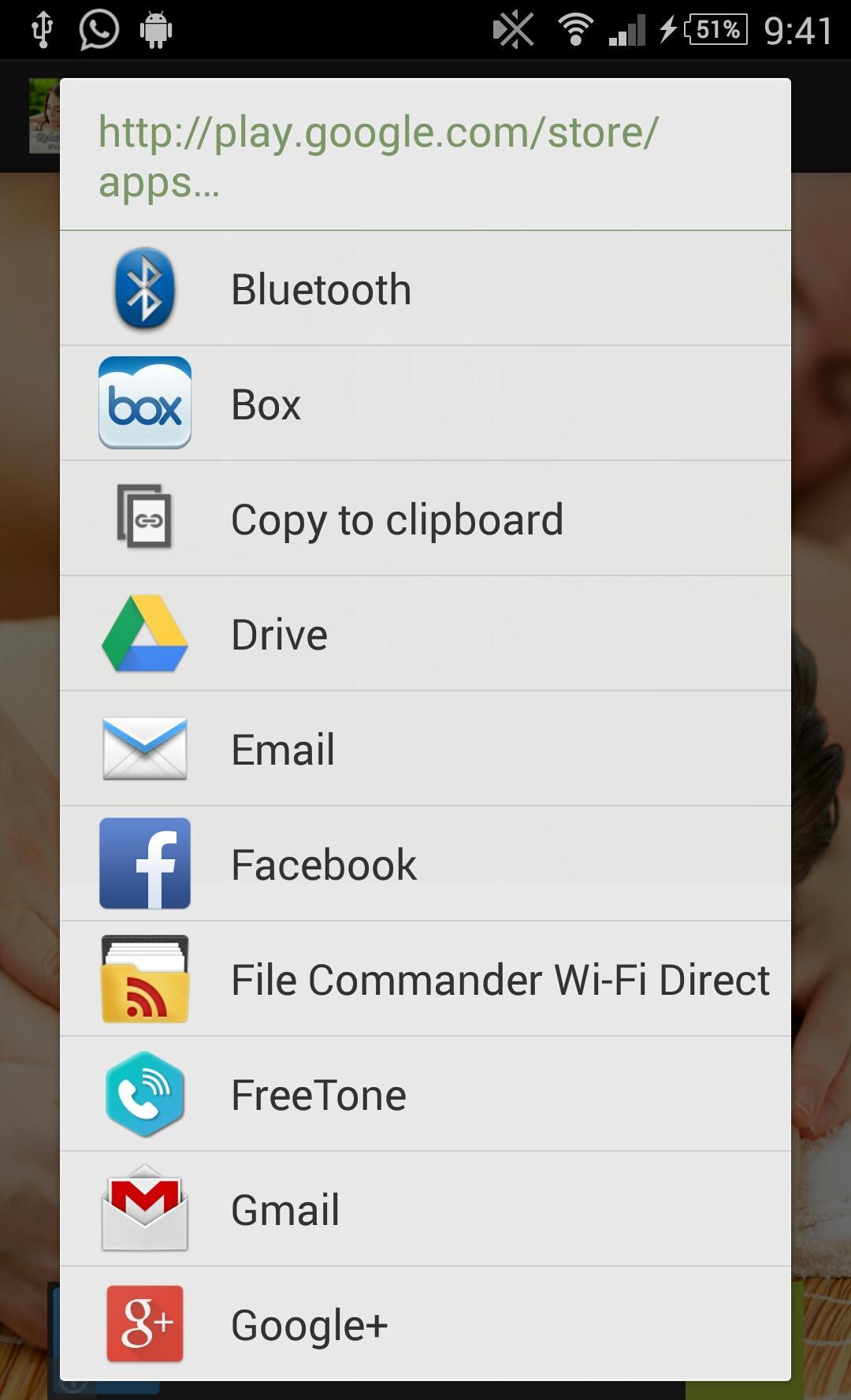
Task: Open File Commander Wi-Fi Direct option
Action: pyautogui.click(x=425, y=979)
